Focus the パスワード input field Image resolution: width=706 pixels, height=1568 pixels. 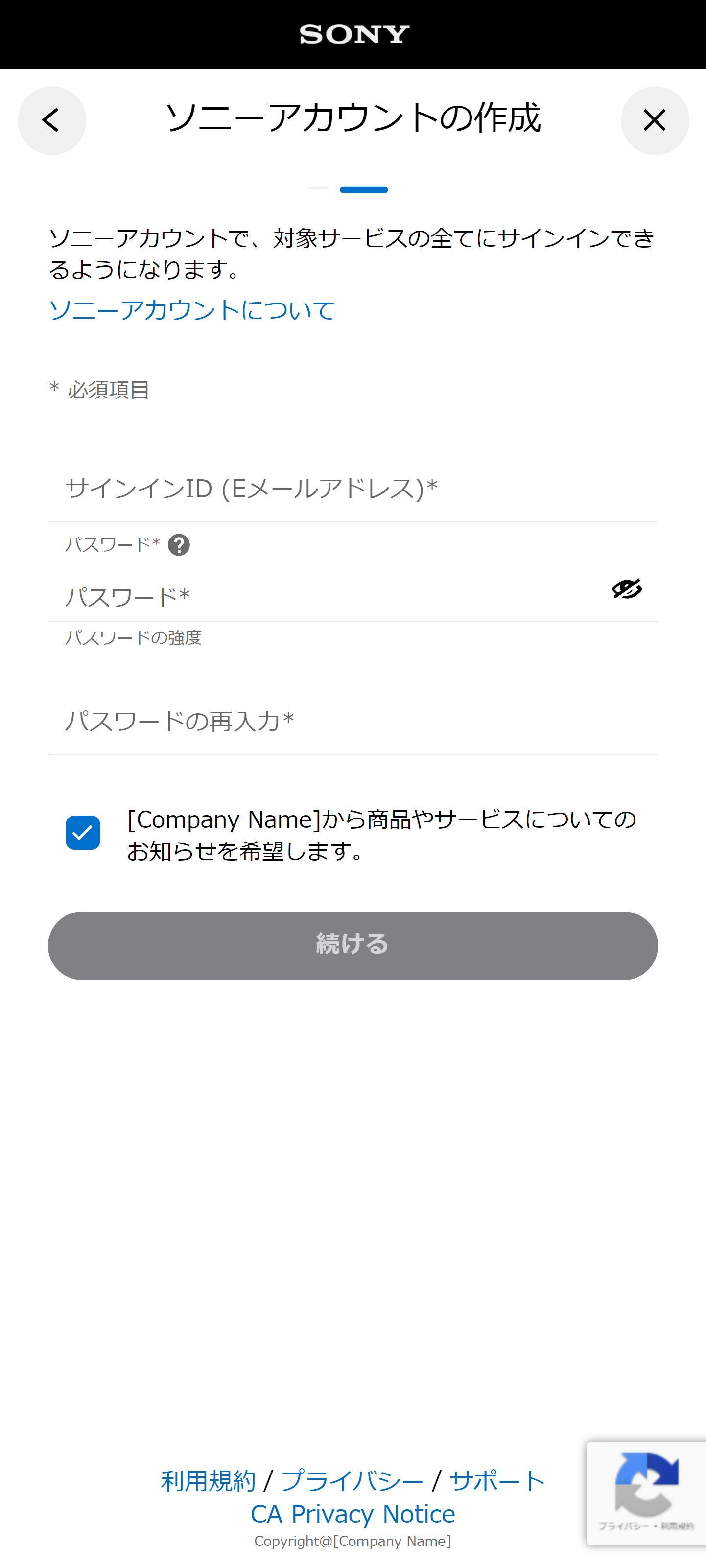click(329, 597)
